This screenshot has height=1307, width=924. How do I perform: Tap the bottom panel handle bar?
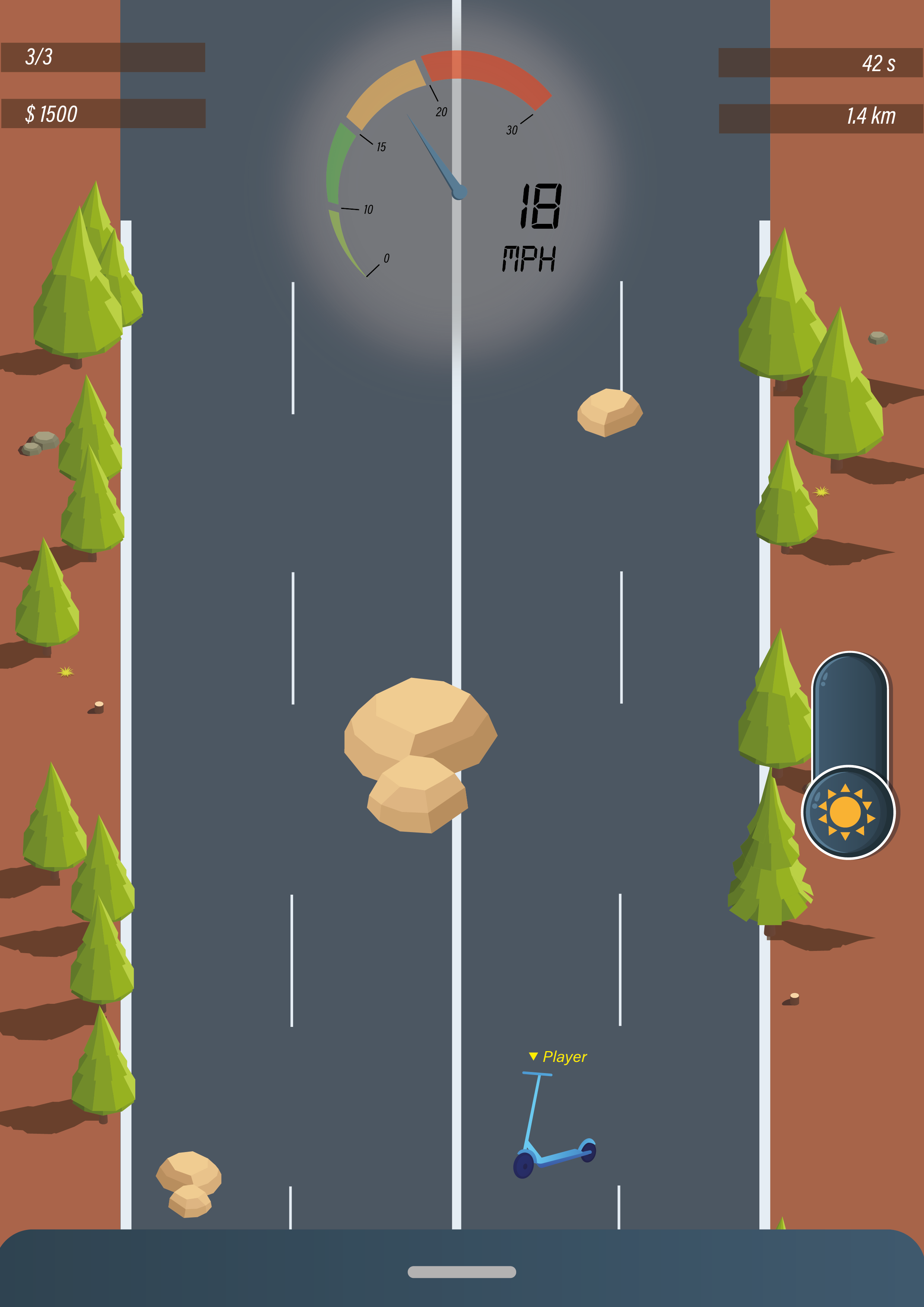click(x=462, y=1272)
